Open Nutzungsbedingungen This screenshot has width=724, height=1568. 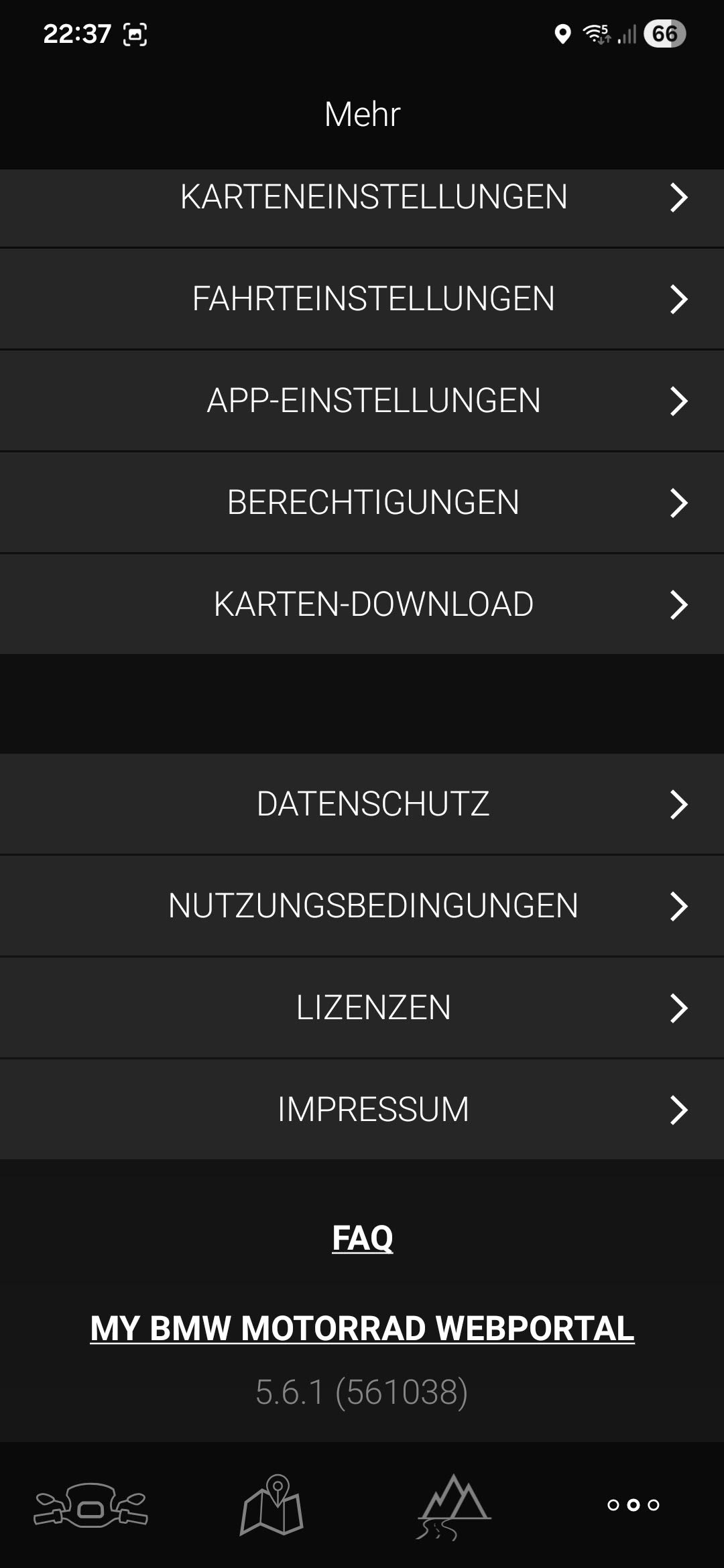pyautogui.click(x=362, y=906)
